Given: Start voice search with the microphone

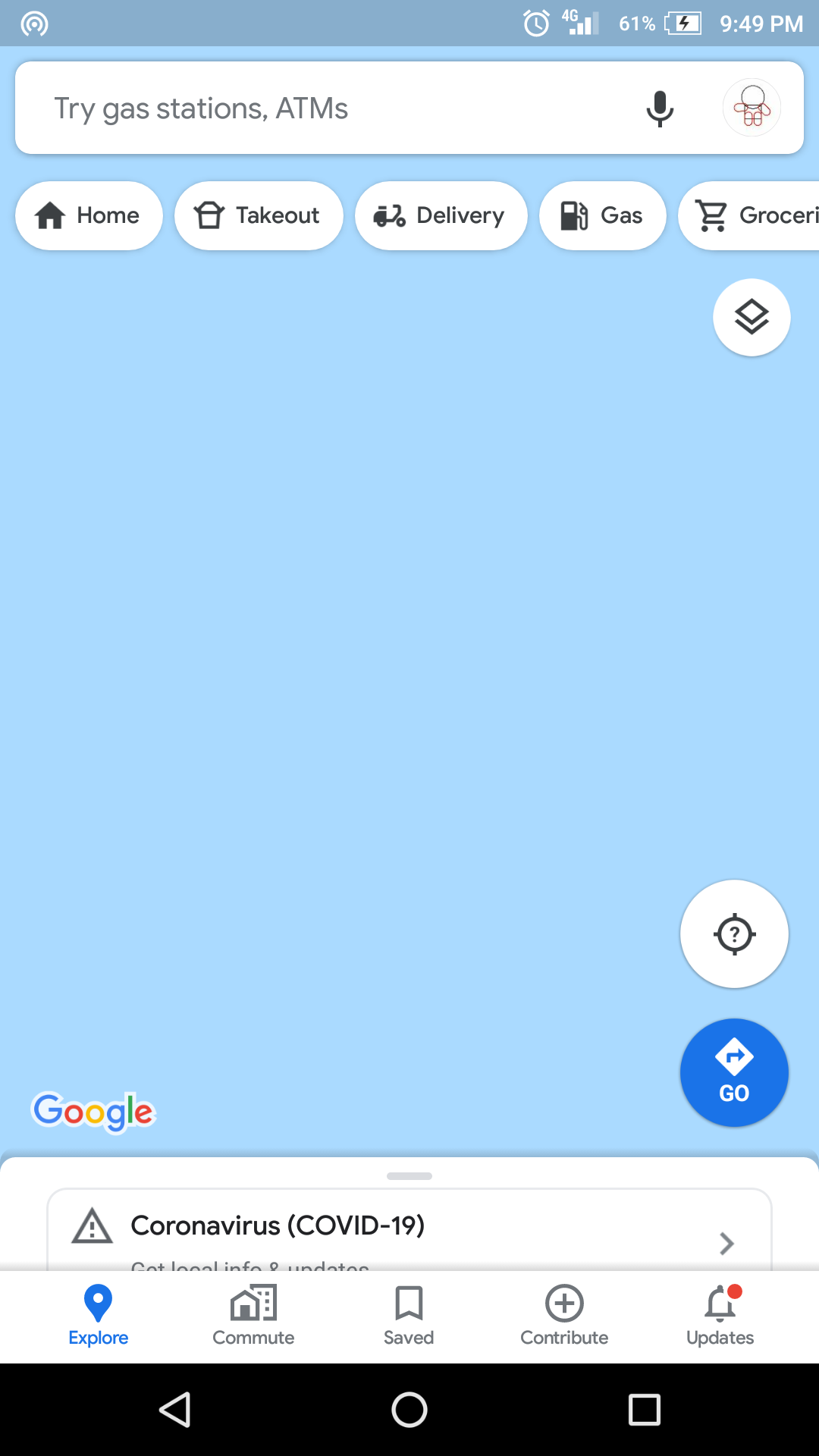Looking at the screenshot, I should tap(660, 108).
